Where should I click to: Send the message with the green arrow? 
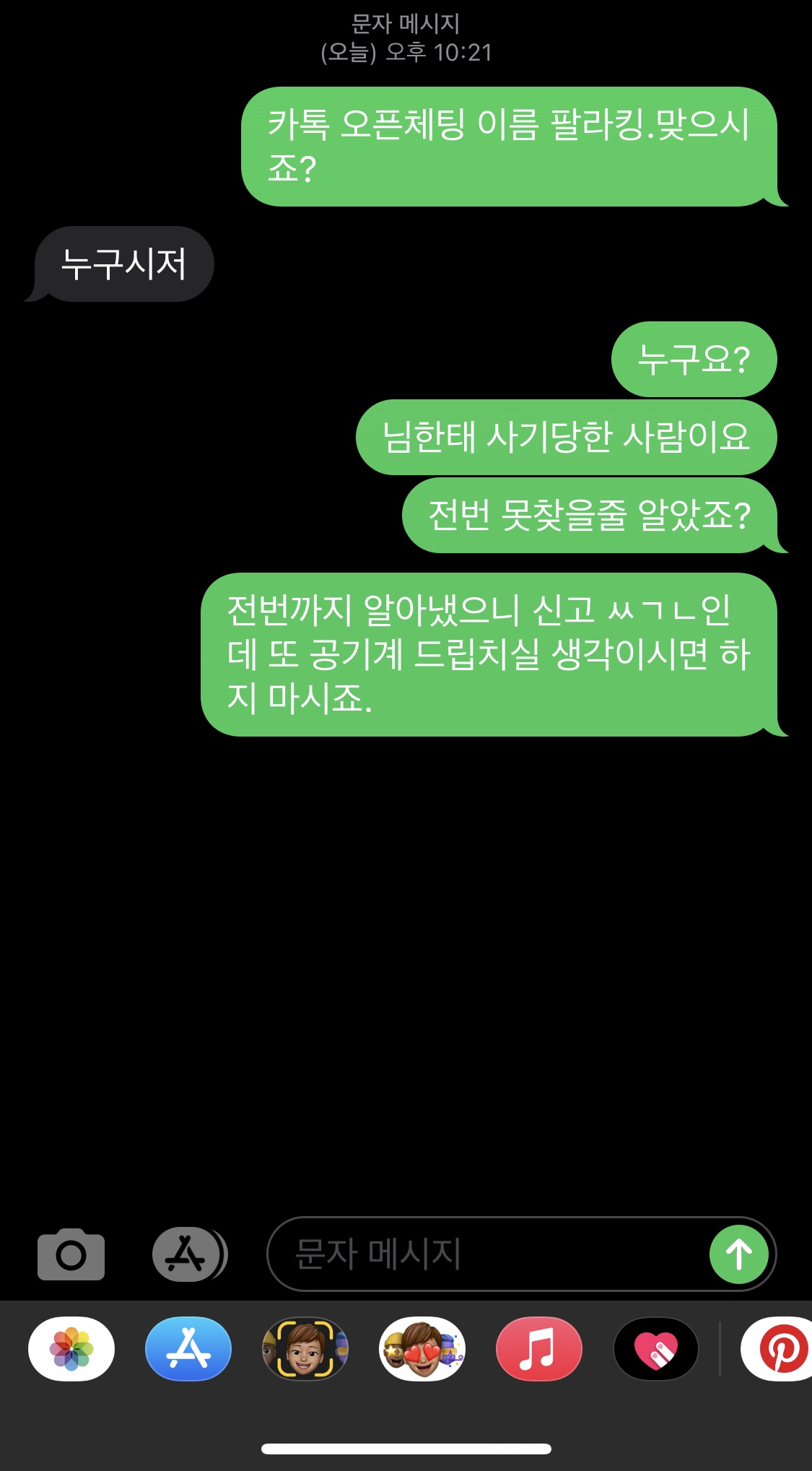738,1254
